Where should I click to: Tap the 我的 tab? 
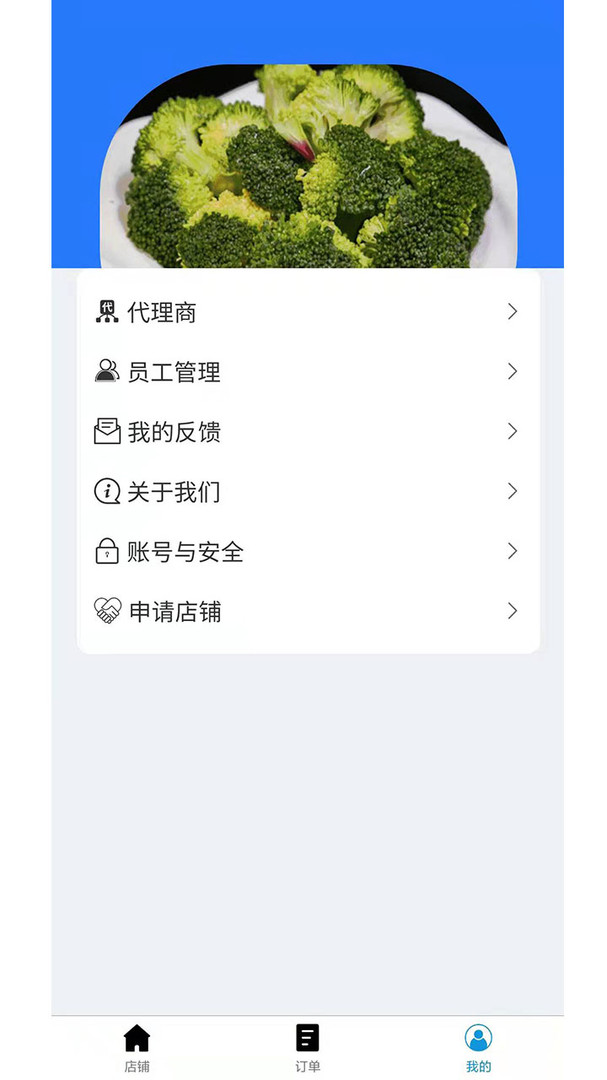(478, 1047)
